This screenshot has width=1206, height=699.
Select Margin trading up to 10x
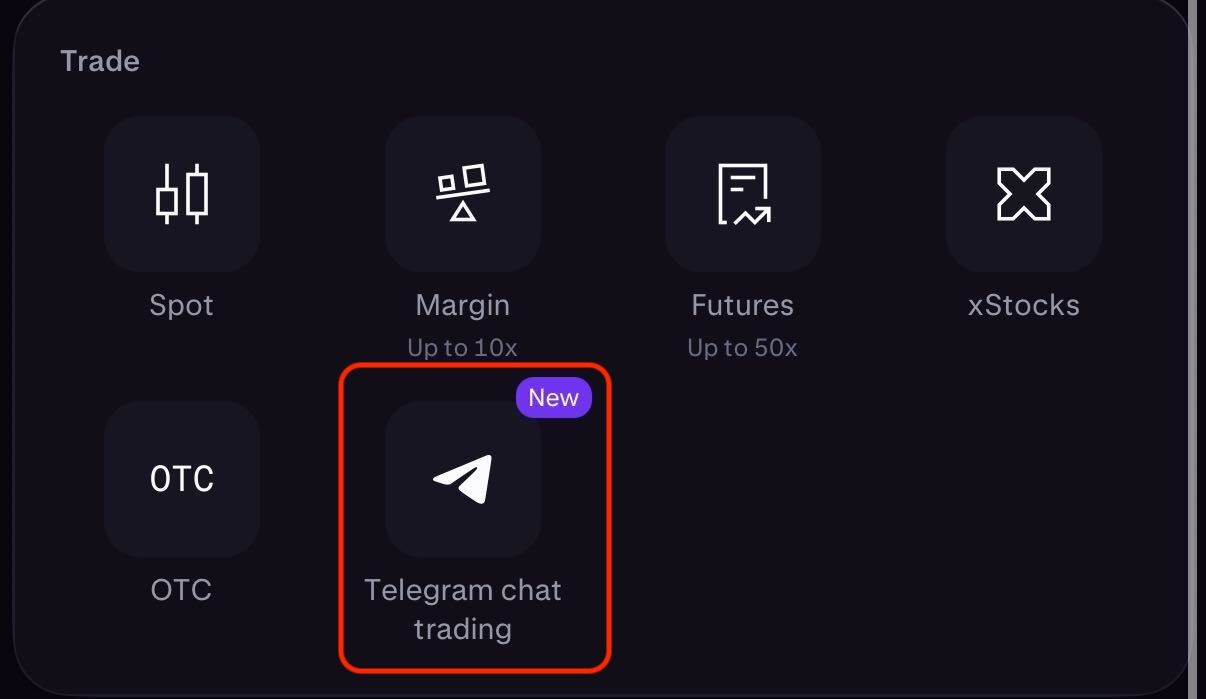[x=463, y=194]
